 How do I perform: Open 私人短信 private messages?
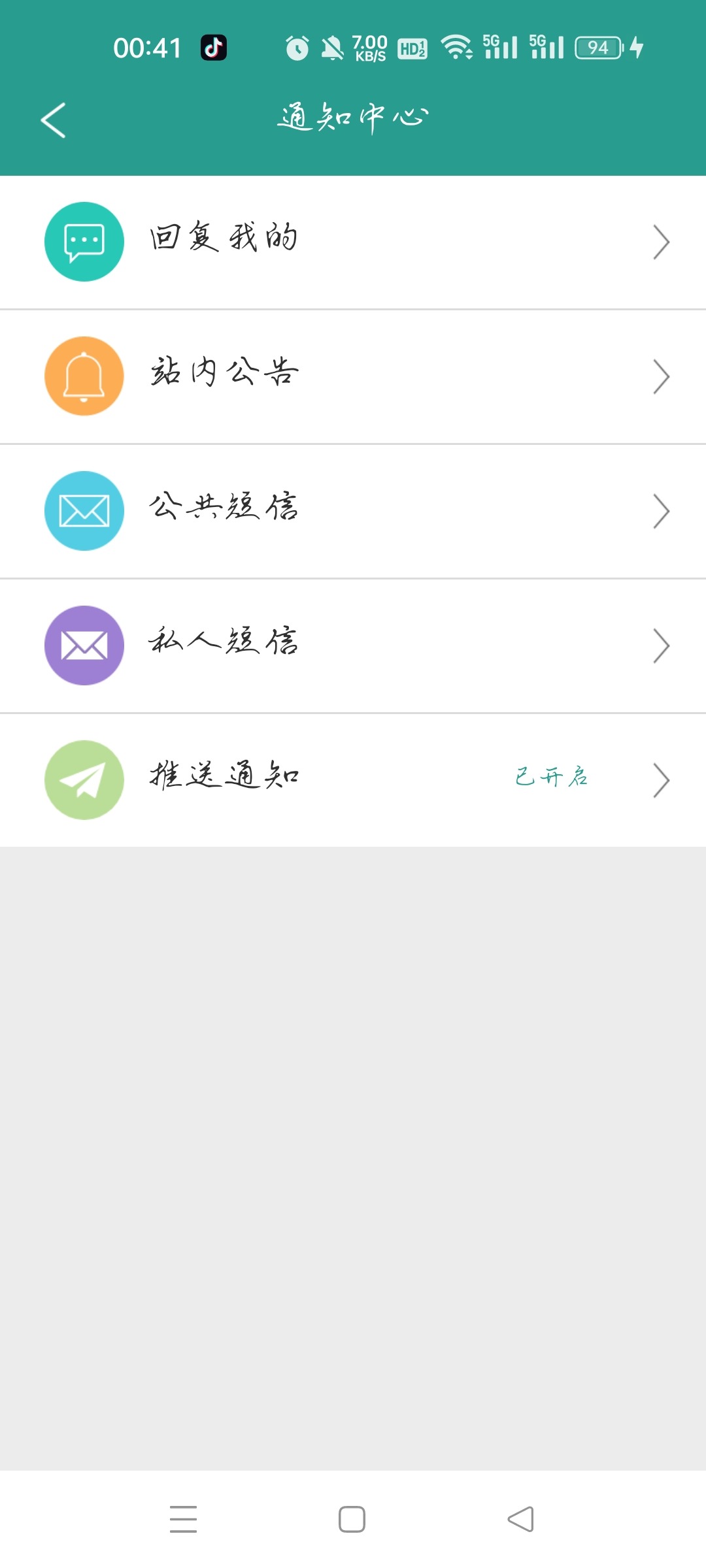pyautogui.click(x=353, y=645)
